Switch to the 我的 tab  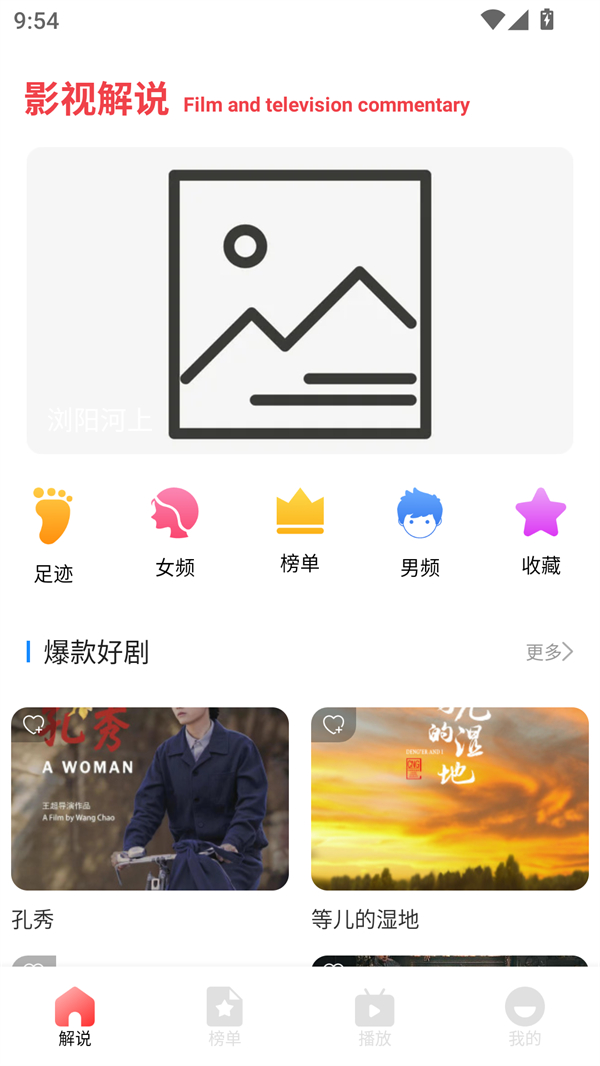point(525,1016)
